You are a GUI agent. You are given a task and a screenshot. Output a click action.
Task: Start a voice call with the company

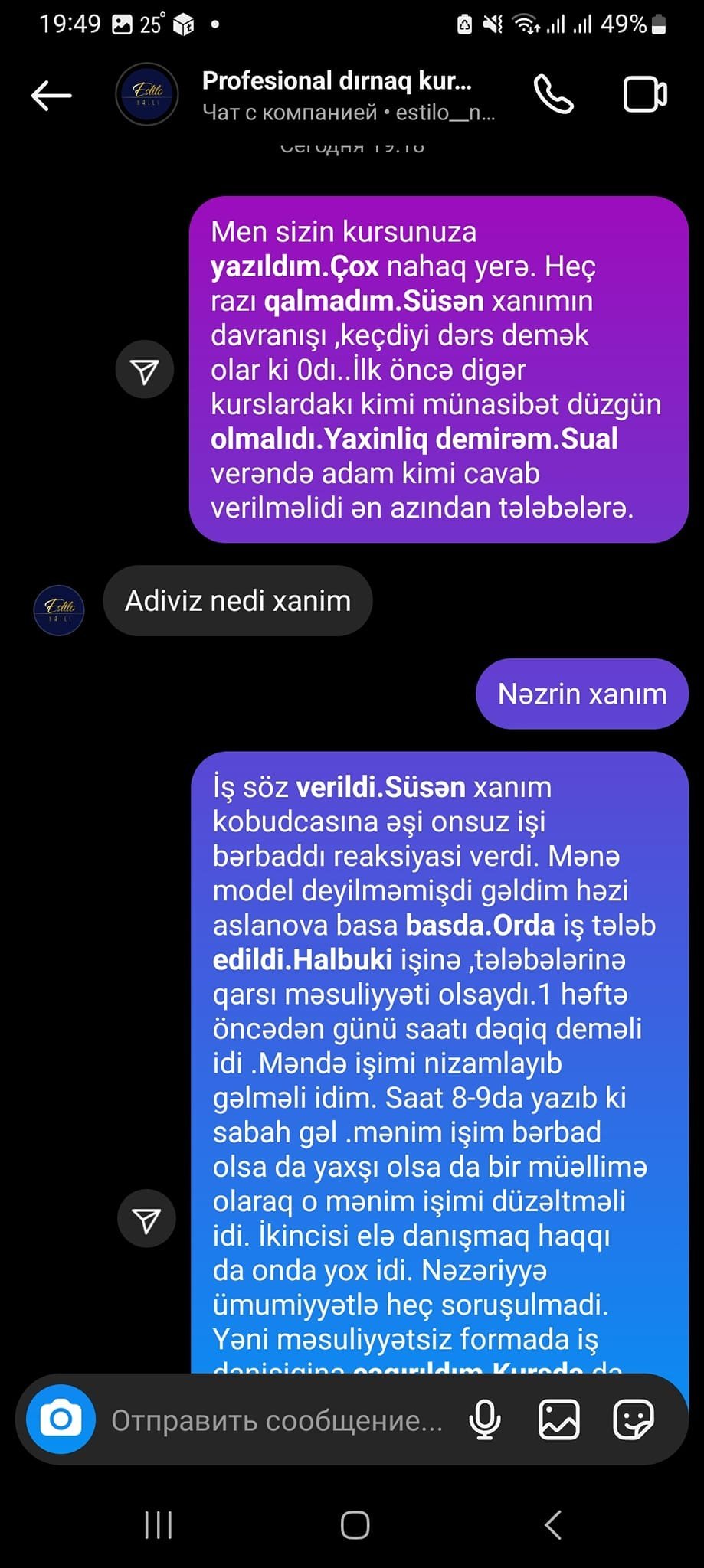pos(553,95)
